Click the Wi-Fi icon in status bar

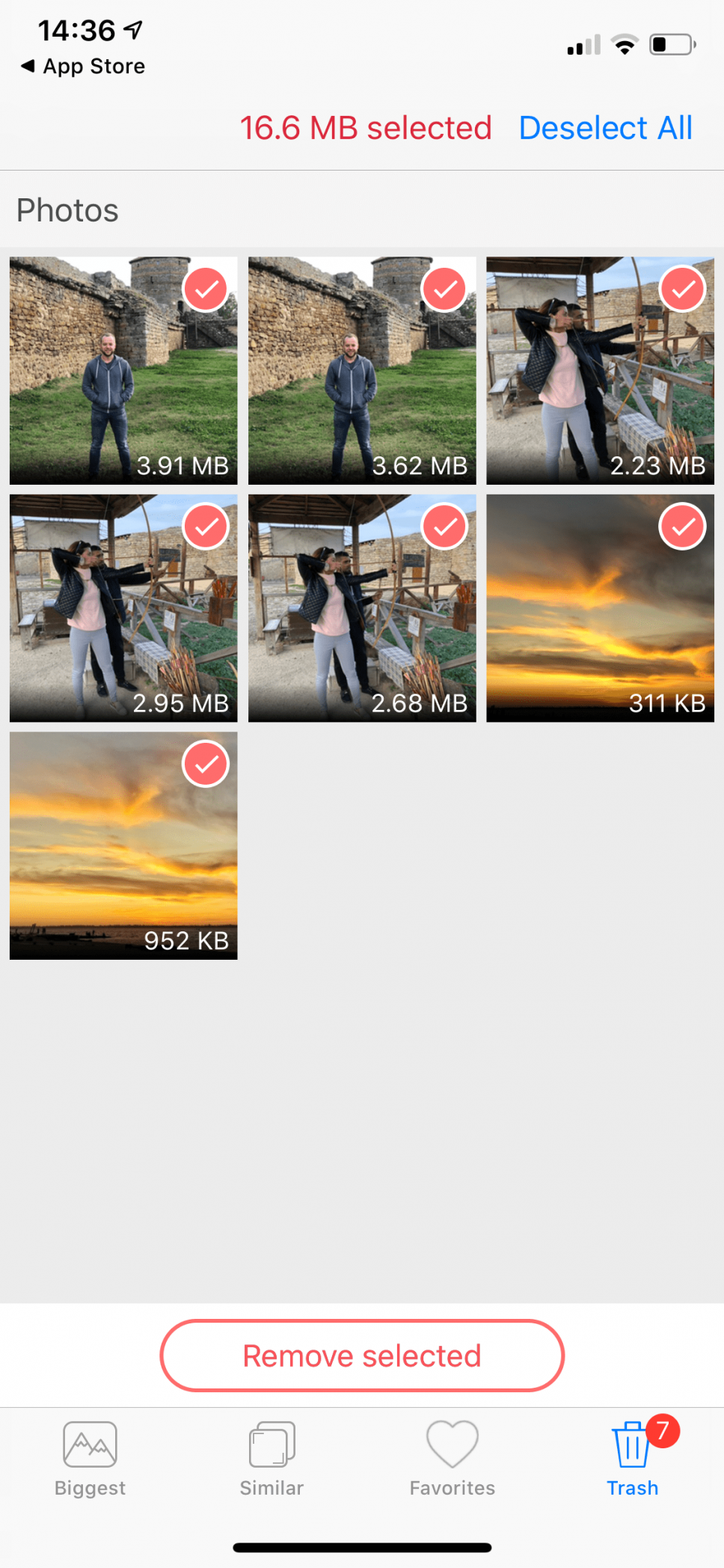(x=625, y=44)
